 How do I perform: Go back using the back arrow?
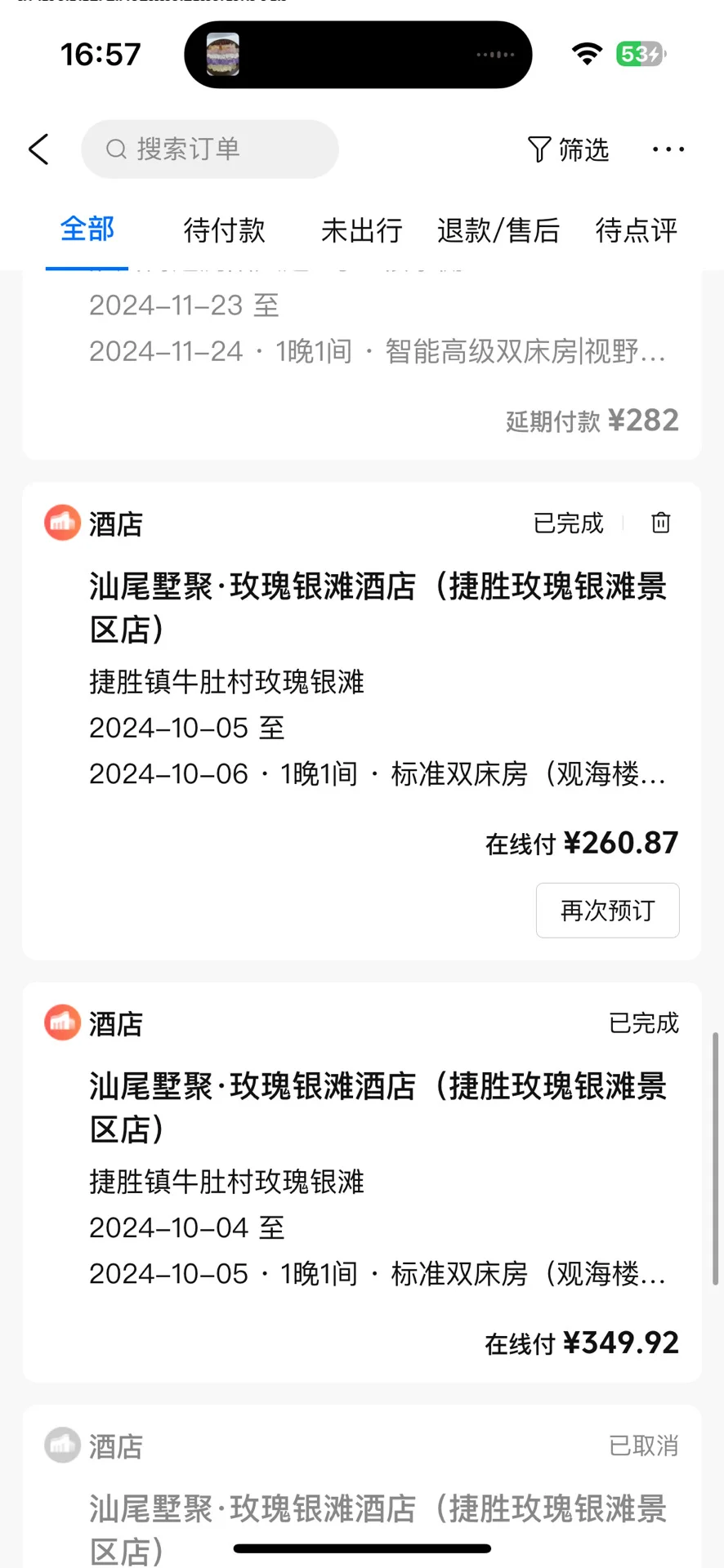pos(38,149)
